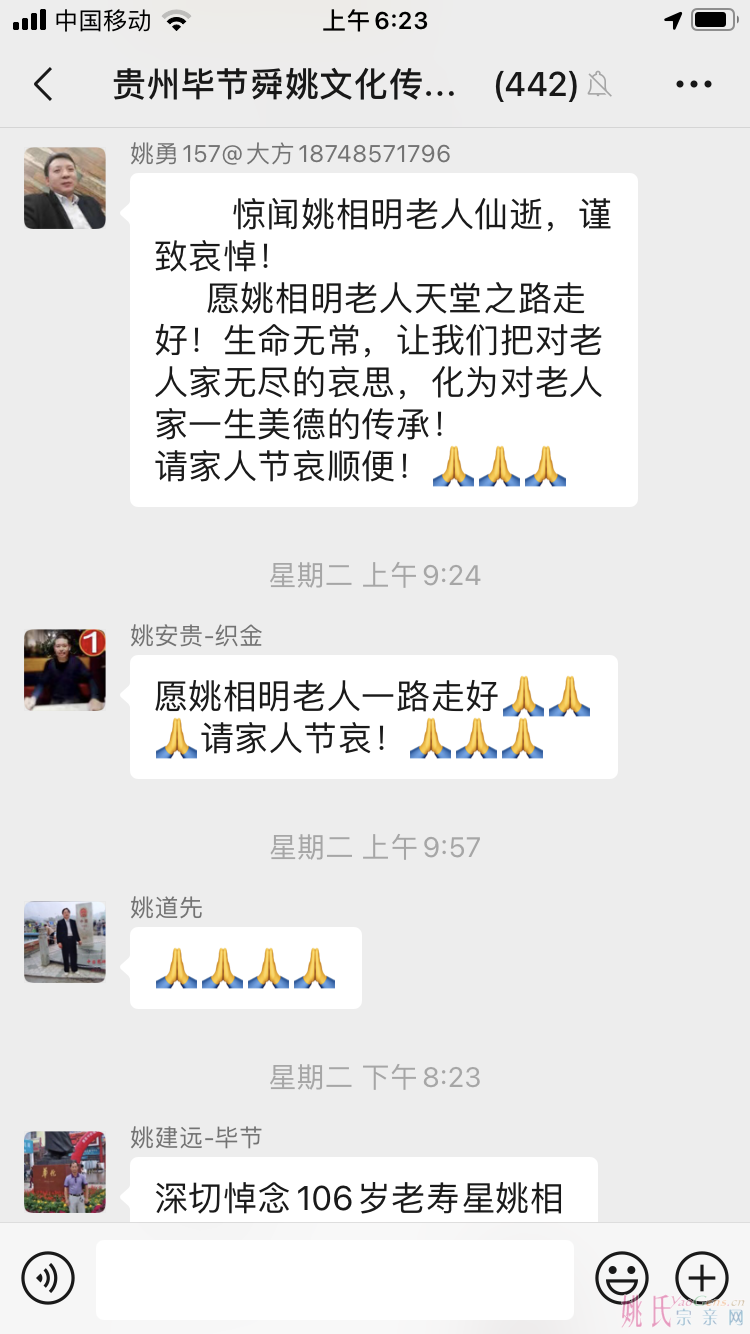Image resolution: width=750 pixels, height=1334 pixels.
Task: Open the emoji sticker panel
Action: coord(621,1277)
